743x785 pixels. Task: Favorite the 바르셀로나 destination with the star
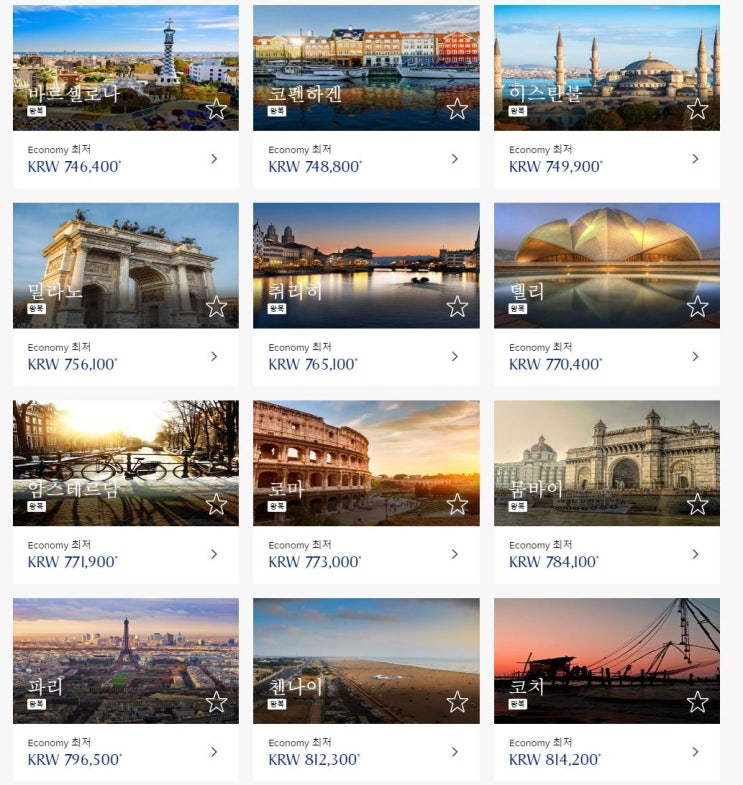tap(216, 109)
